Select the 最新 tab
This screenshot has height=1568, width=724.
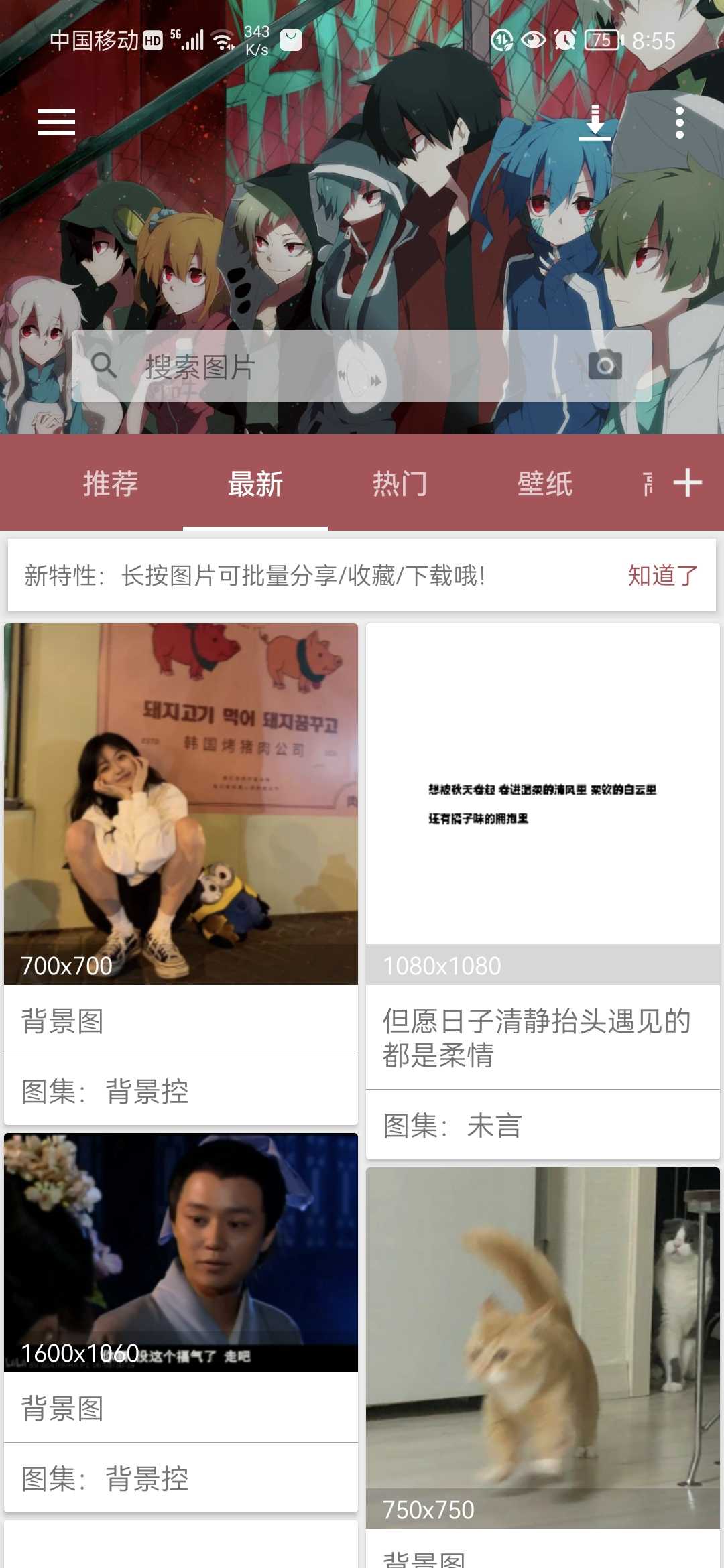tap(255, 484)
